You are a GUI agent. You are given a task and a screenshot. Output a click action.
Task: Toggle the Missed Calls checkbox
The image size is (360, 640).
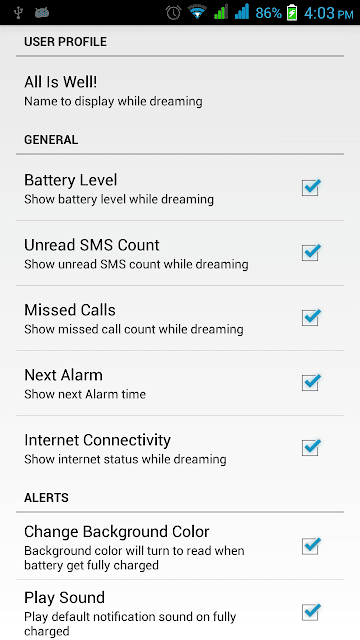click(x=311, y=318)
